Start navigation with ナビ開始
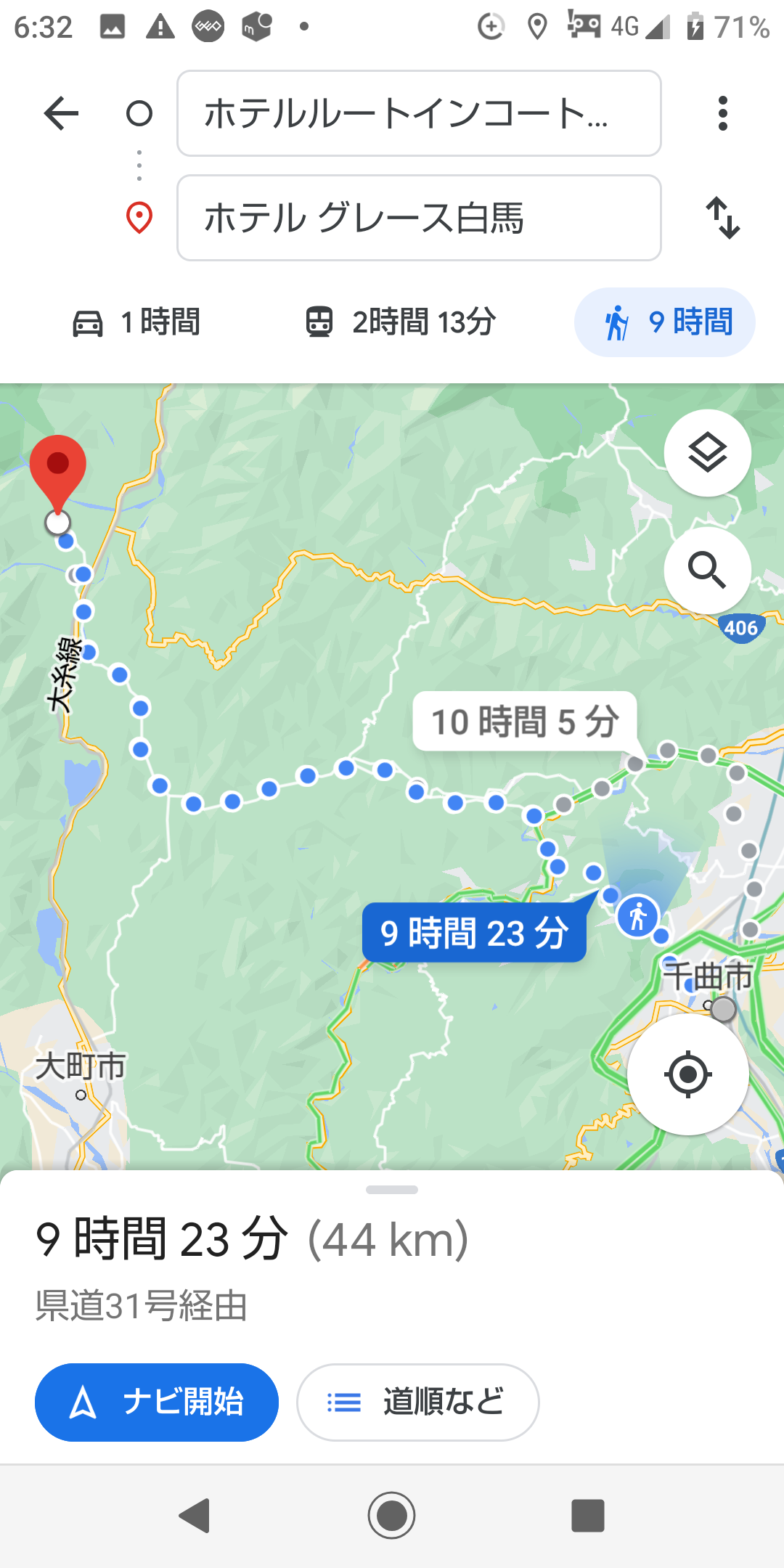The image size is (784, 1568). pos(157,1402)
